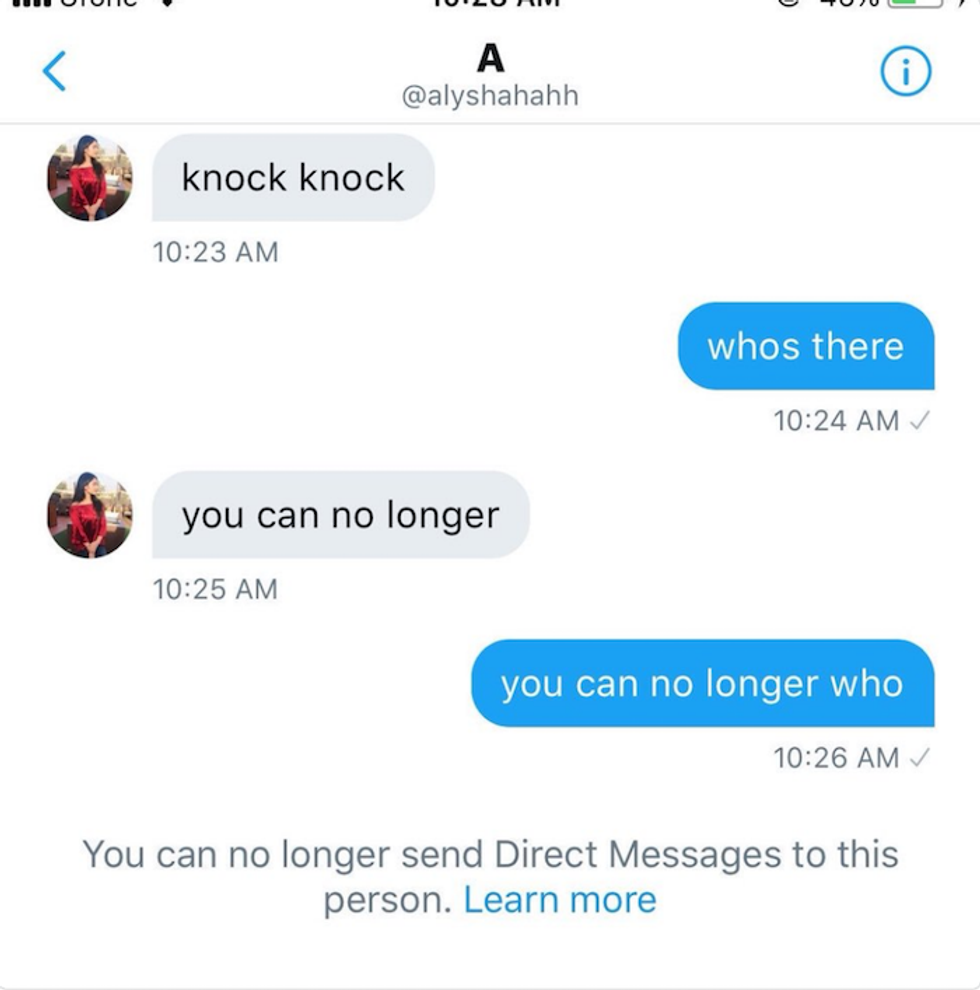Tap the Learn more link
The width and height of the screenshot is (980, 990).
[x=560, y=900]
